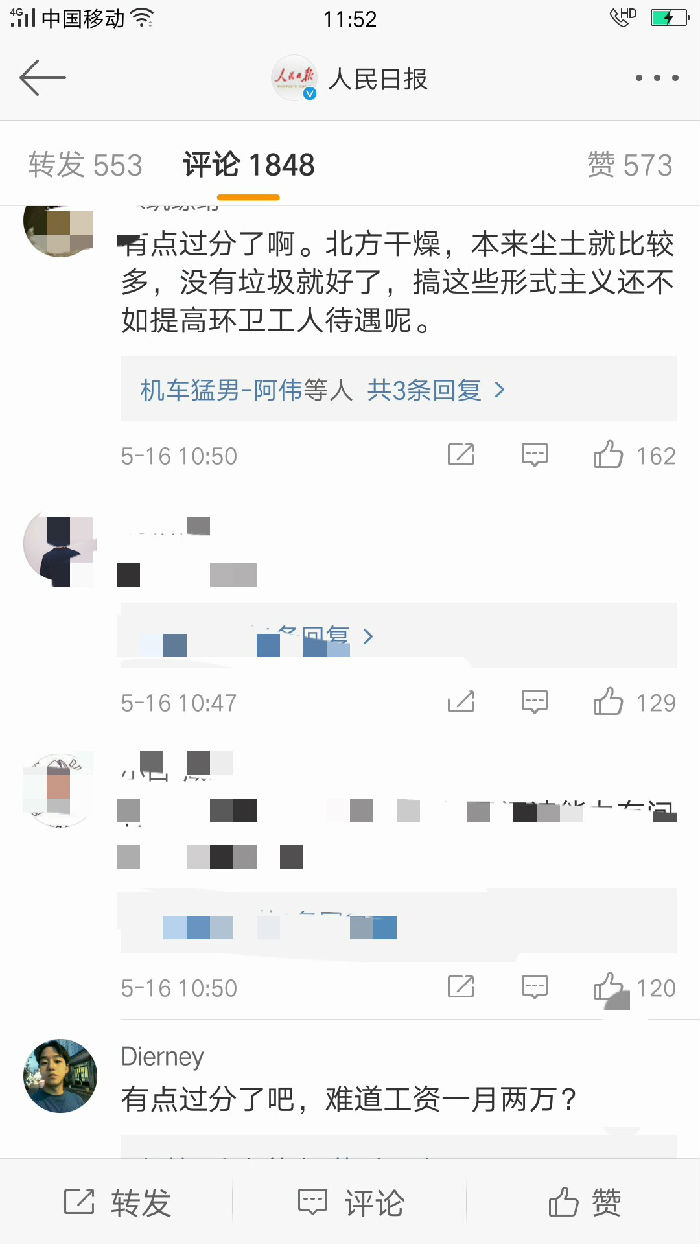
Task: Open Dierney's profile avatar
Action: [x=60, y=1076]
